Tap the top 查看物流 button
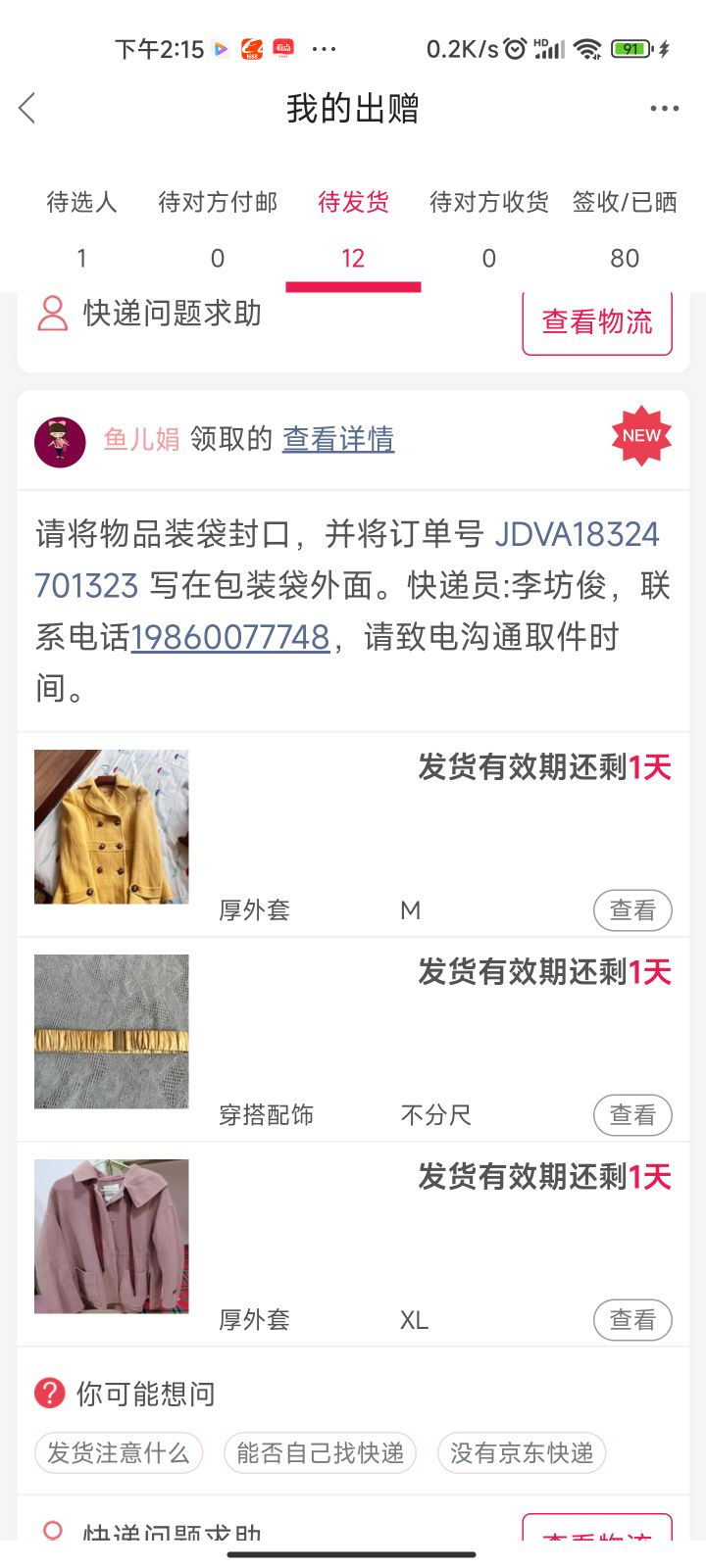 point(597,322)
